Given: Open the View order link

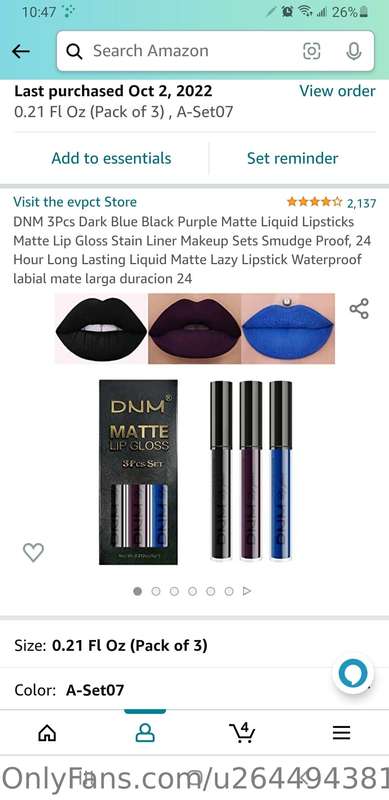Looking at the screenshot, I should tap(337, 91).
